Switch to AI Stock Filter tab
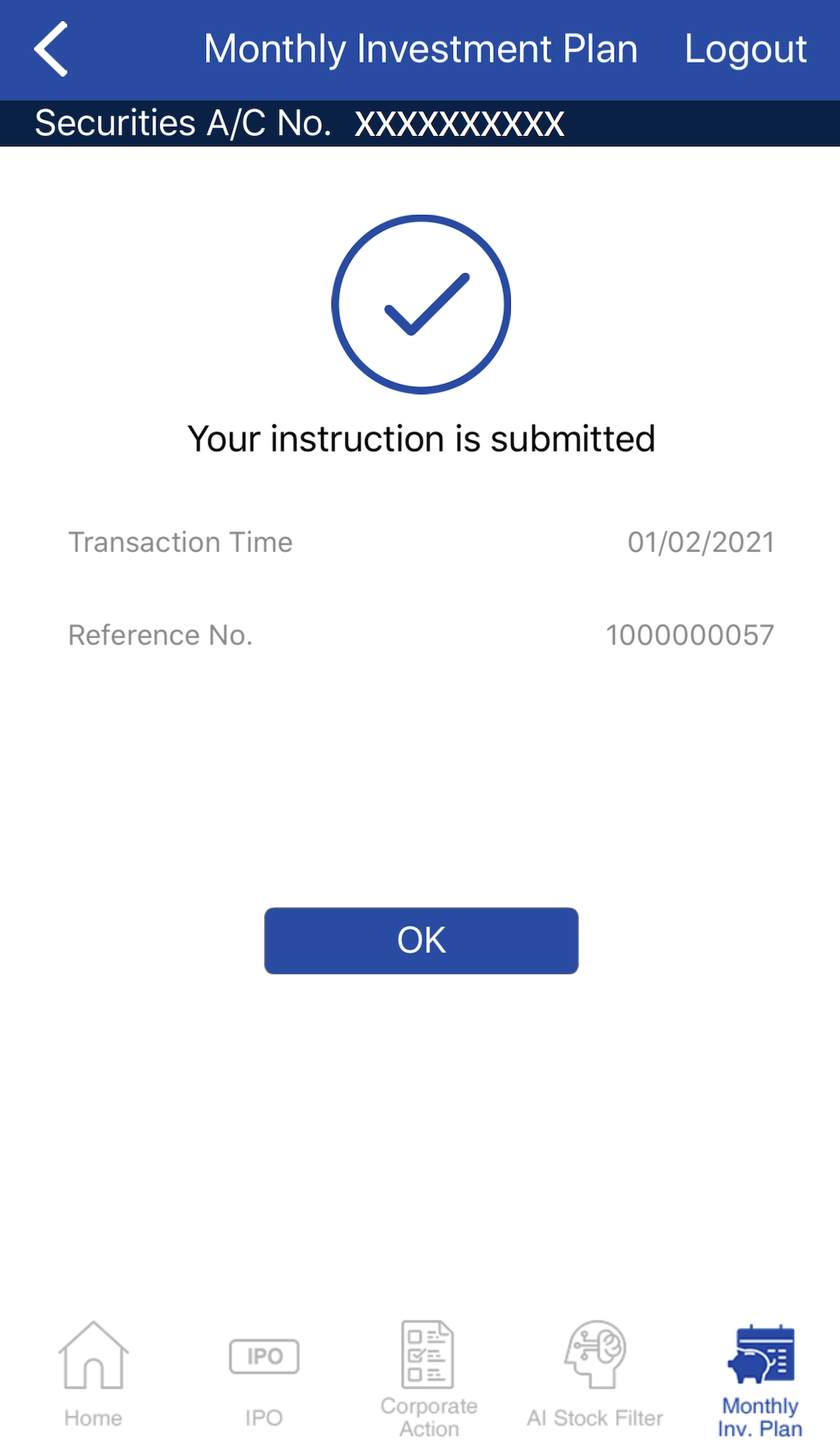The image size is (840, 1447). click(595, 1375)
